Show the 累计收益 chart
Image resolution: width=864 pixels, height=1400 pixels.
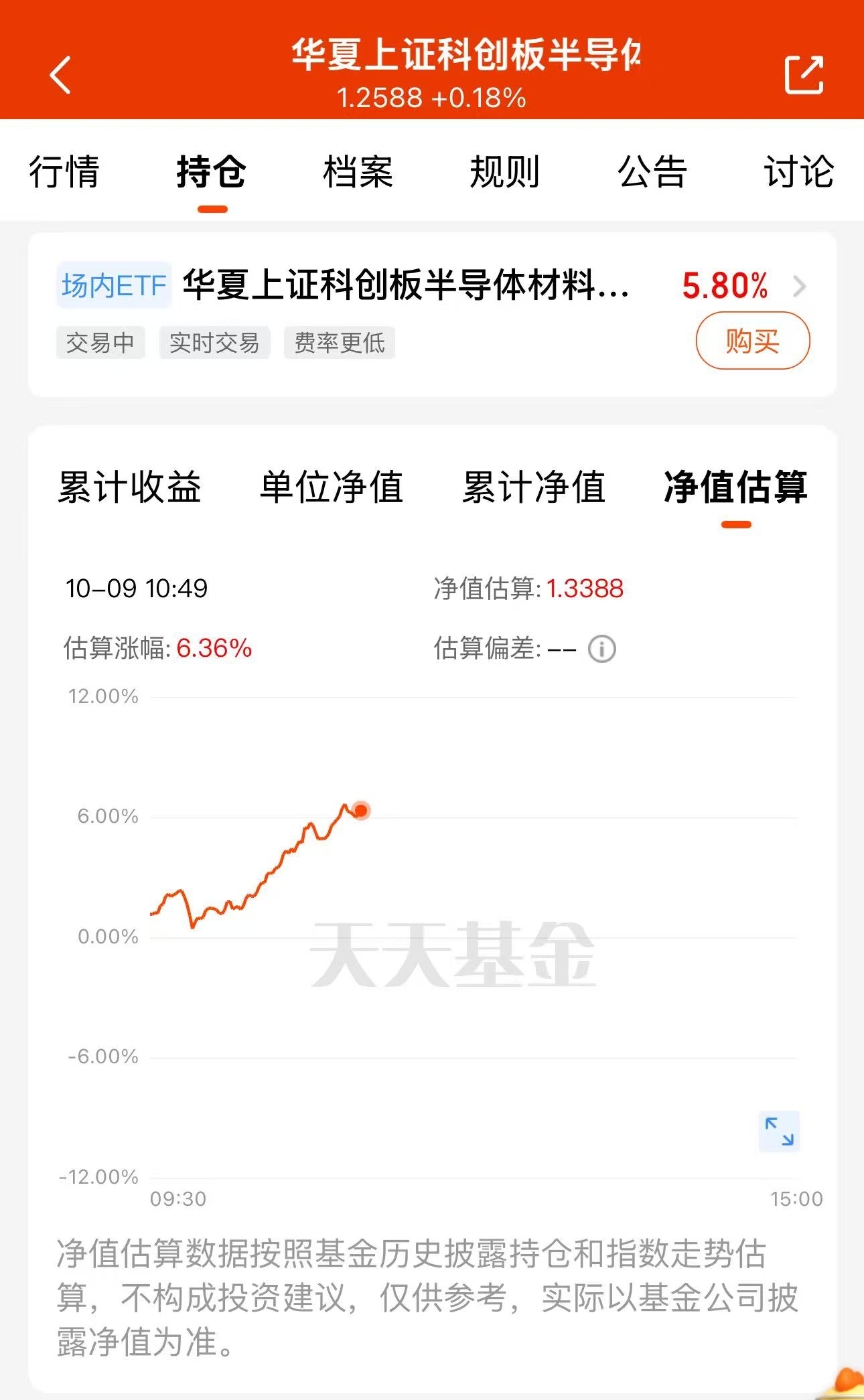[x=130, y=487]
